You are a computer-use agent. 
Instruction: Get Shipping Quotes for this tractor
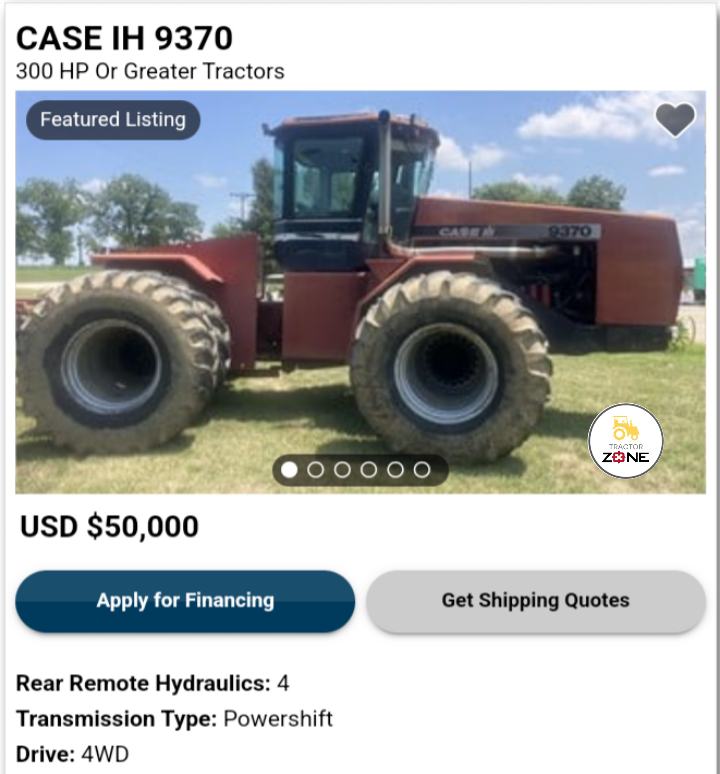coord(535,601)
